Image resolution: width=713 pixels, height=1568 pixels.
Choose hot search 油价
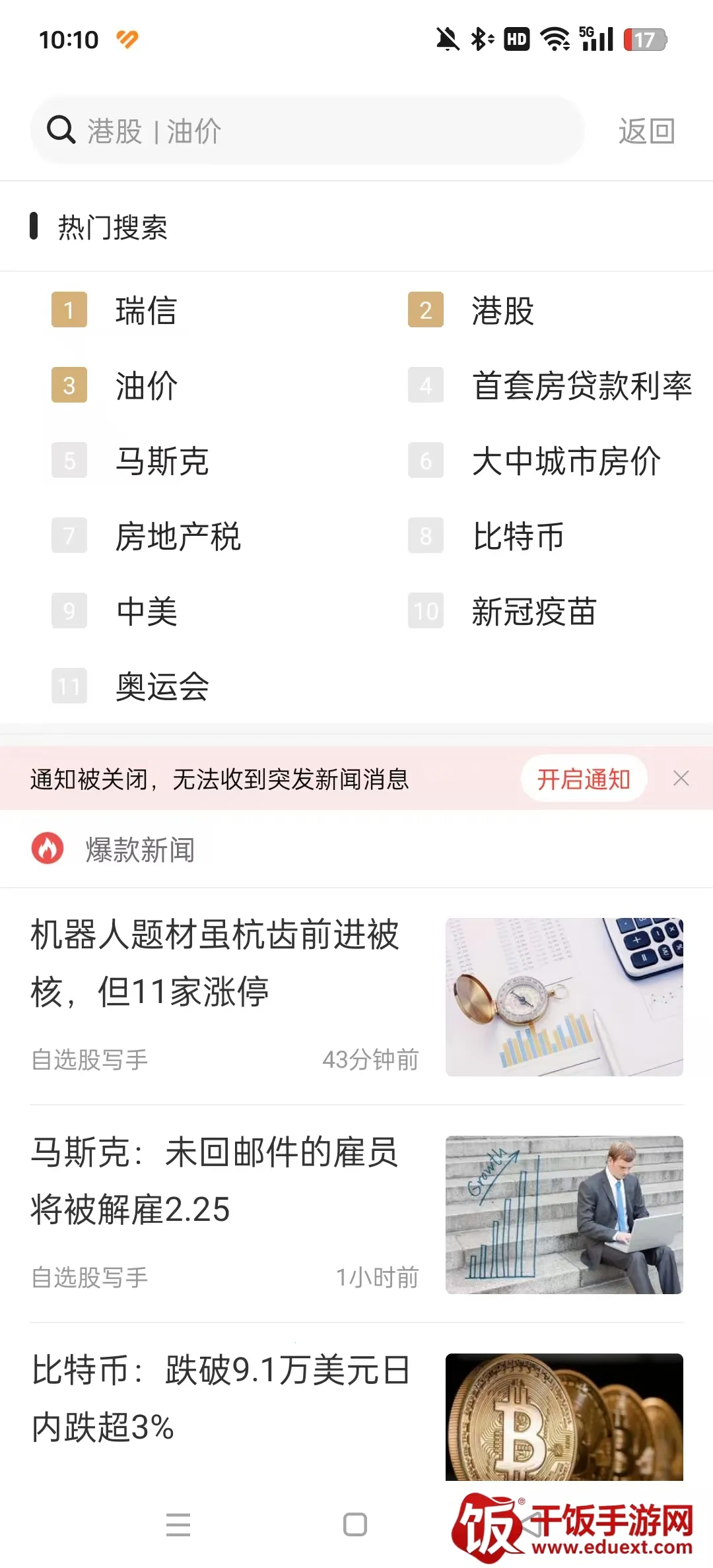146,385
